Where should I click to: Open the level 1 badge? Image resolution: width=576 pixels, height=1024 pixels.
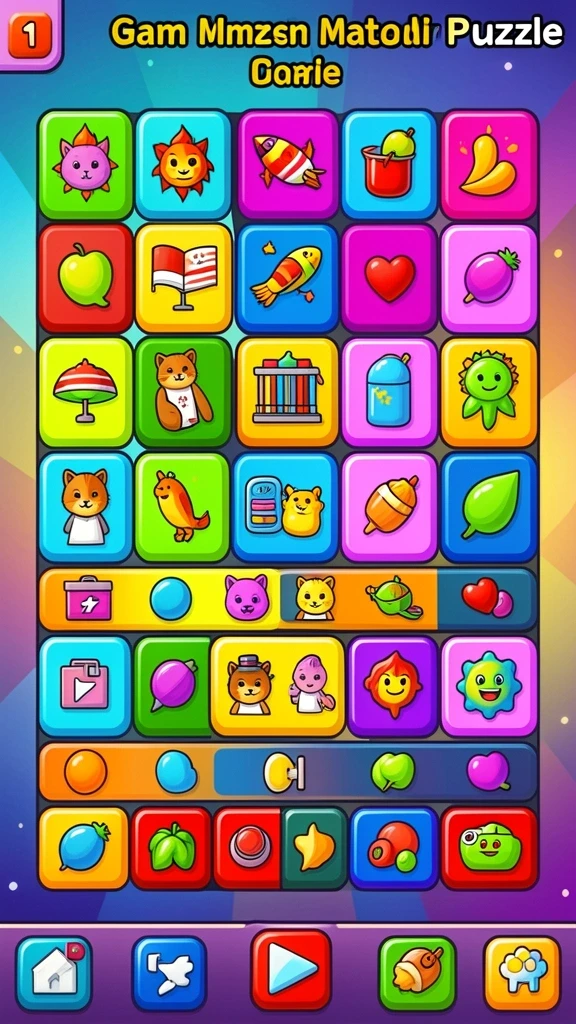tap(28, 33)
